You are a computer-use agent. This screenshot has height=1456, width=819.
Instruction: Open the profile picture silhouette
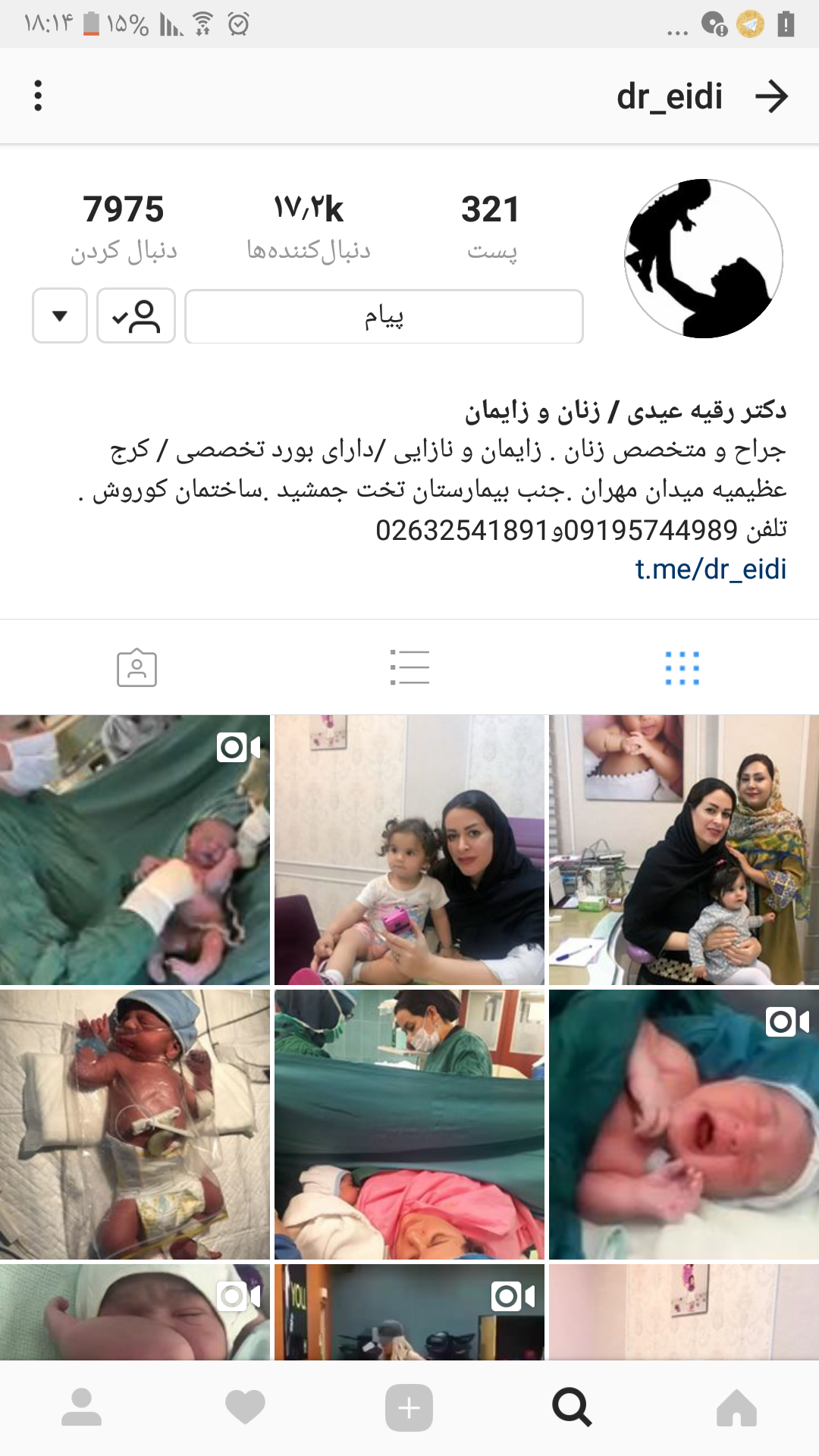click(x=703, y=259)
